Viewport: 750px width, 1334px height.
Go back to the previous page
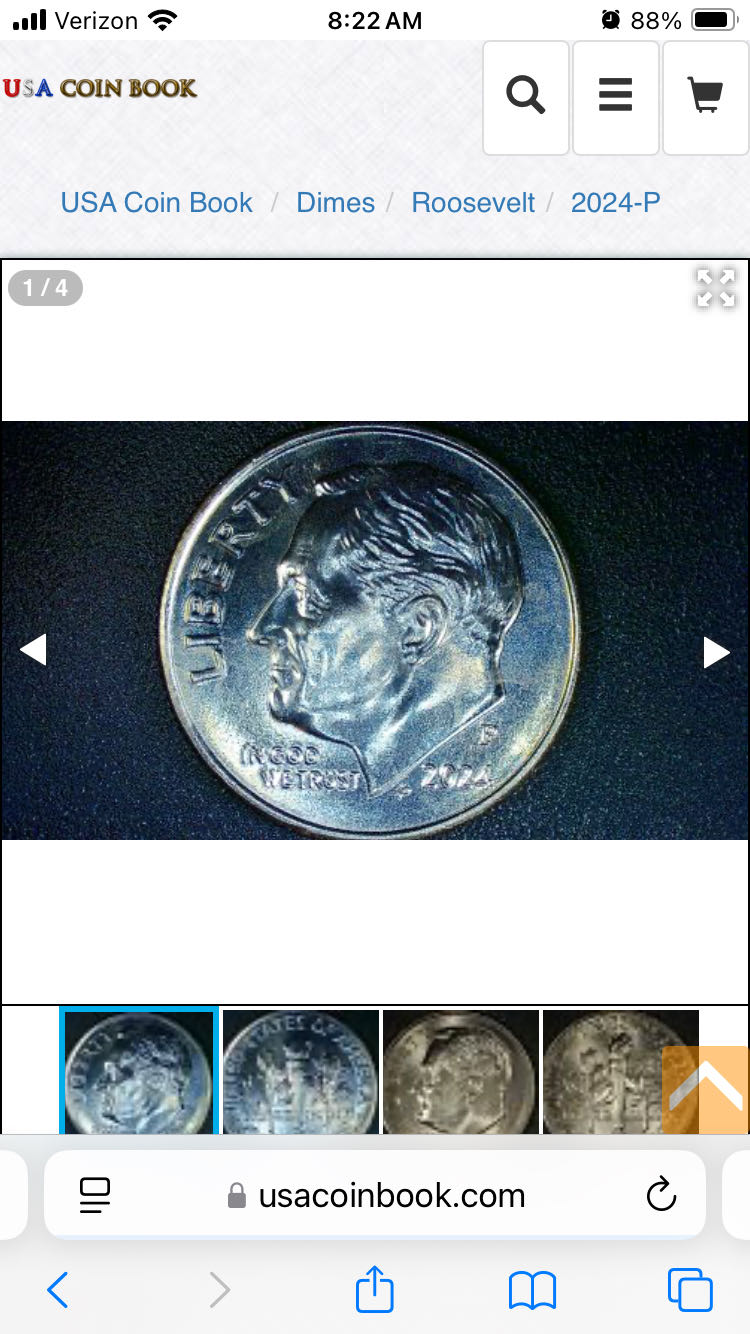(x=58, y=1290)
